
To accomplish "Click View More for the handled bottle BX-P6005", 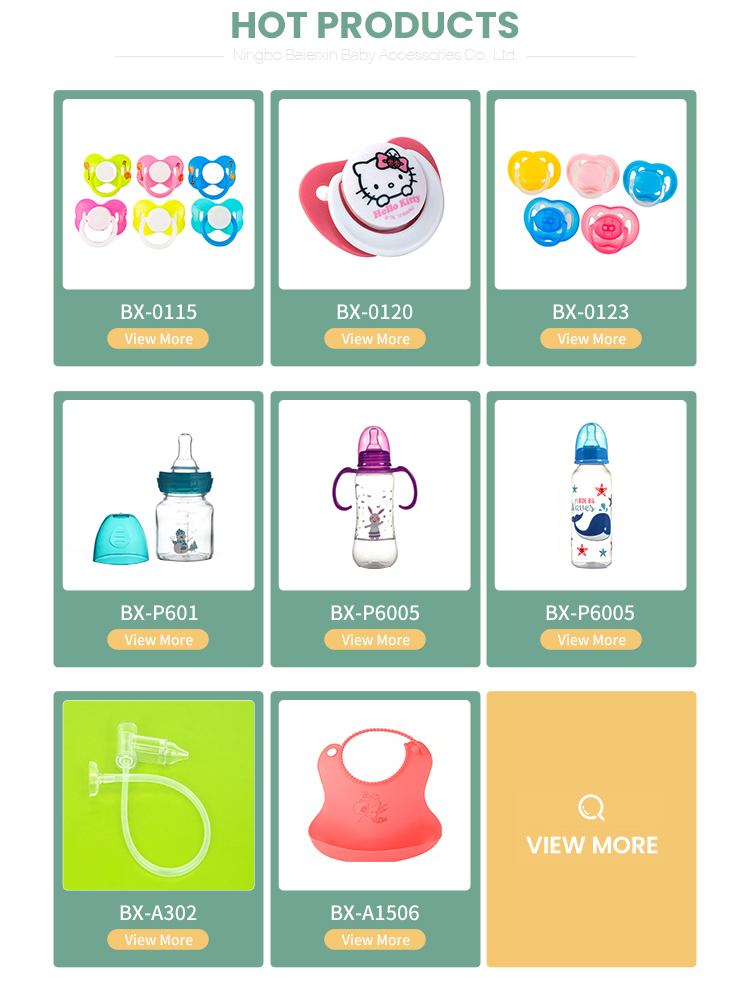I will [374, 639].
